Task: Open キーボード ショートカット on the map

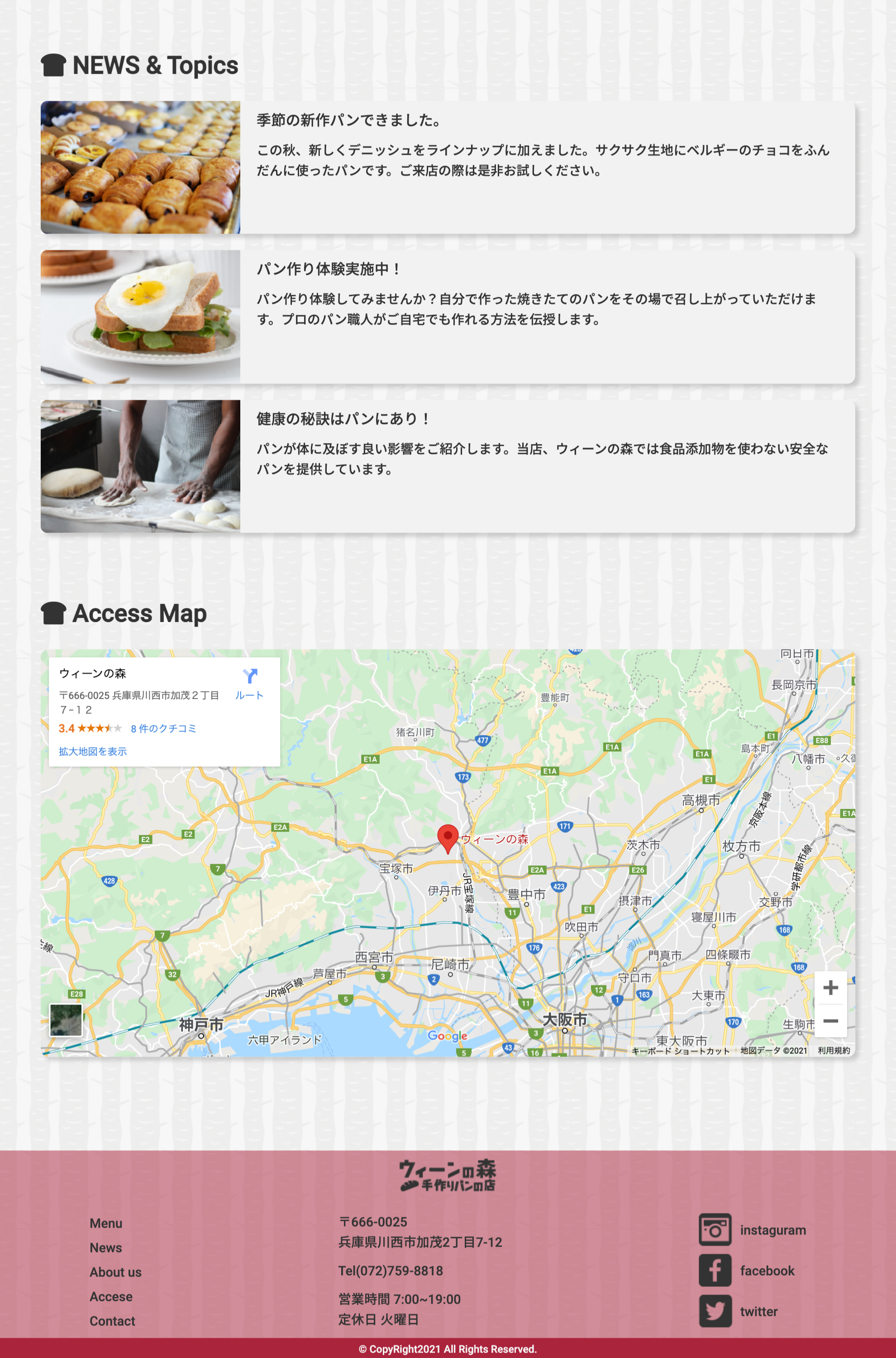Action: point(680,1051)
